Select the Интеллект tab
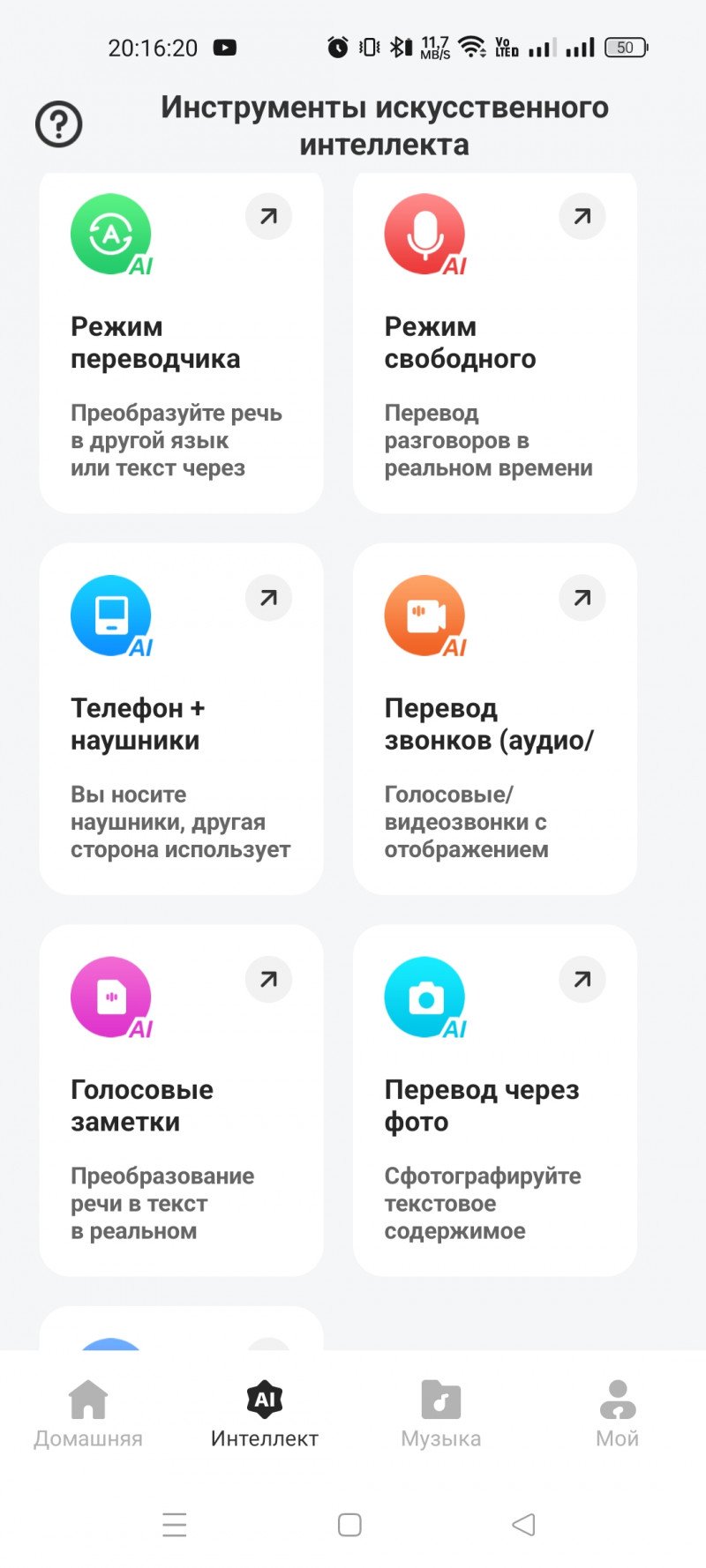 (x=265, y=1414)
